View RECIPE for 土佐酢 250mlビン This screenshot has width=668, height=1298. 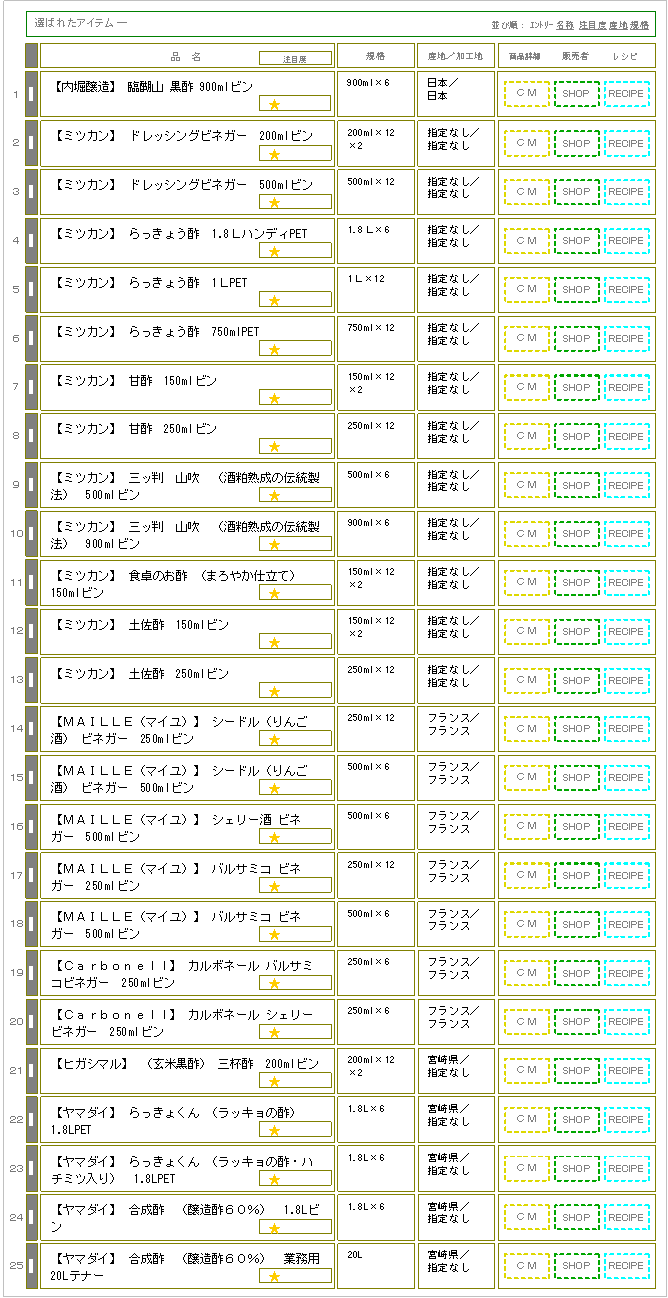pos(626,681)
